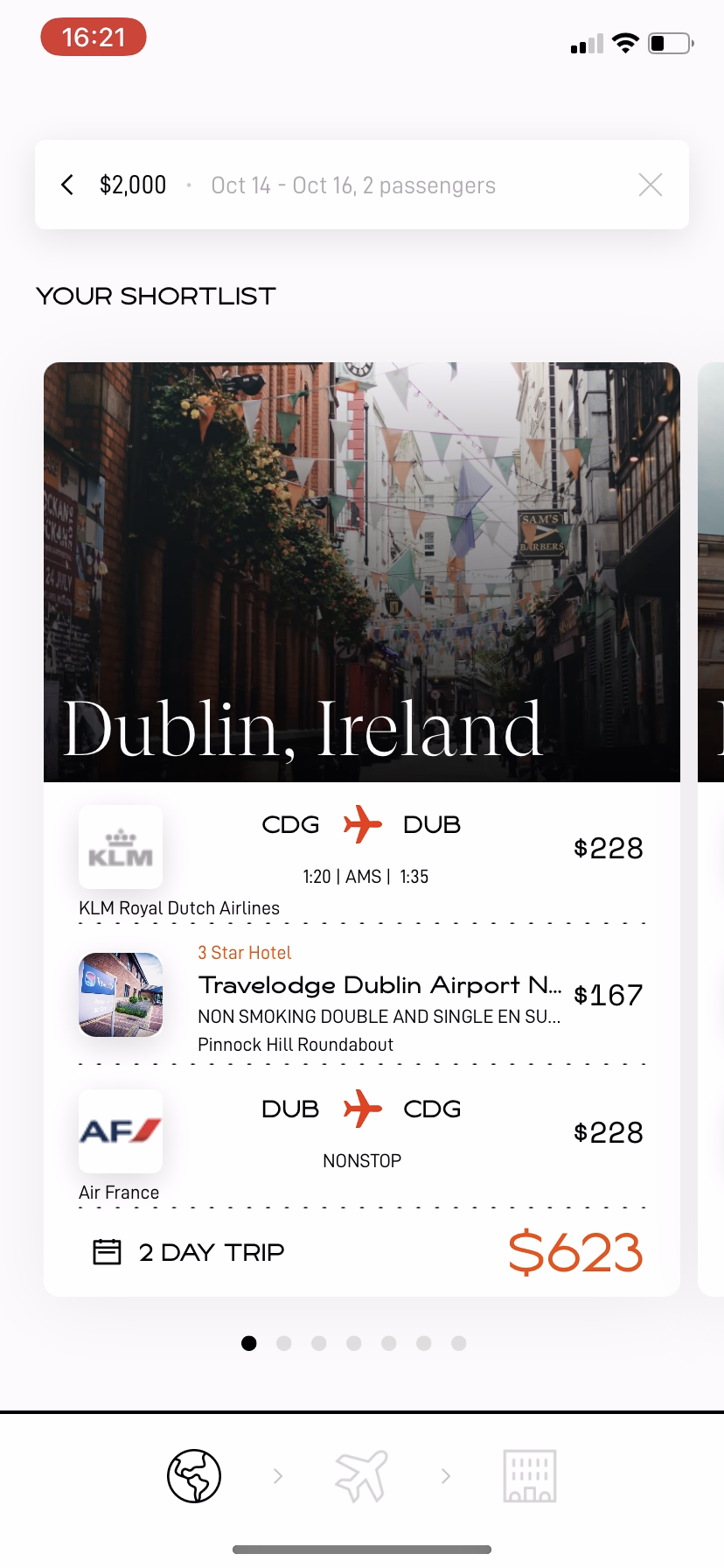Screen dimensions: 724x1568
Task: Clear the search with the X icon
Action: click(650, 185)
